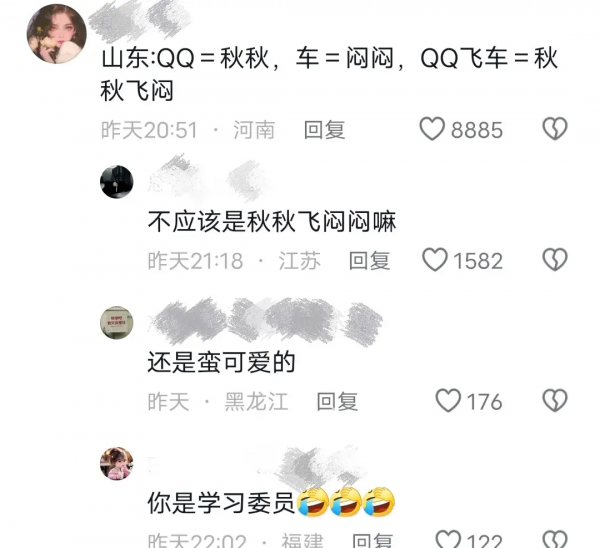Viewport: 600px width, 548px height.
Task: Dislike the Shandong QQ comment
Action: [x=554, y=129]
